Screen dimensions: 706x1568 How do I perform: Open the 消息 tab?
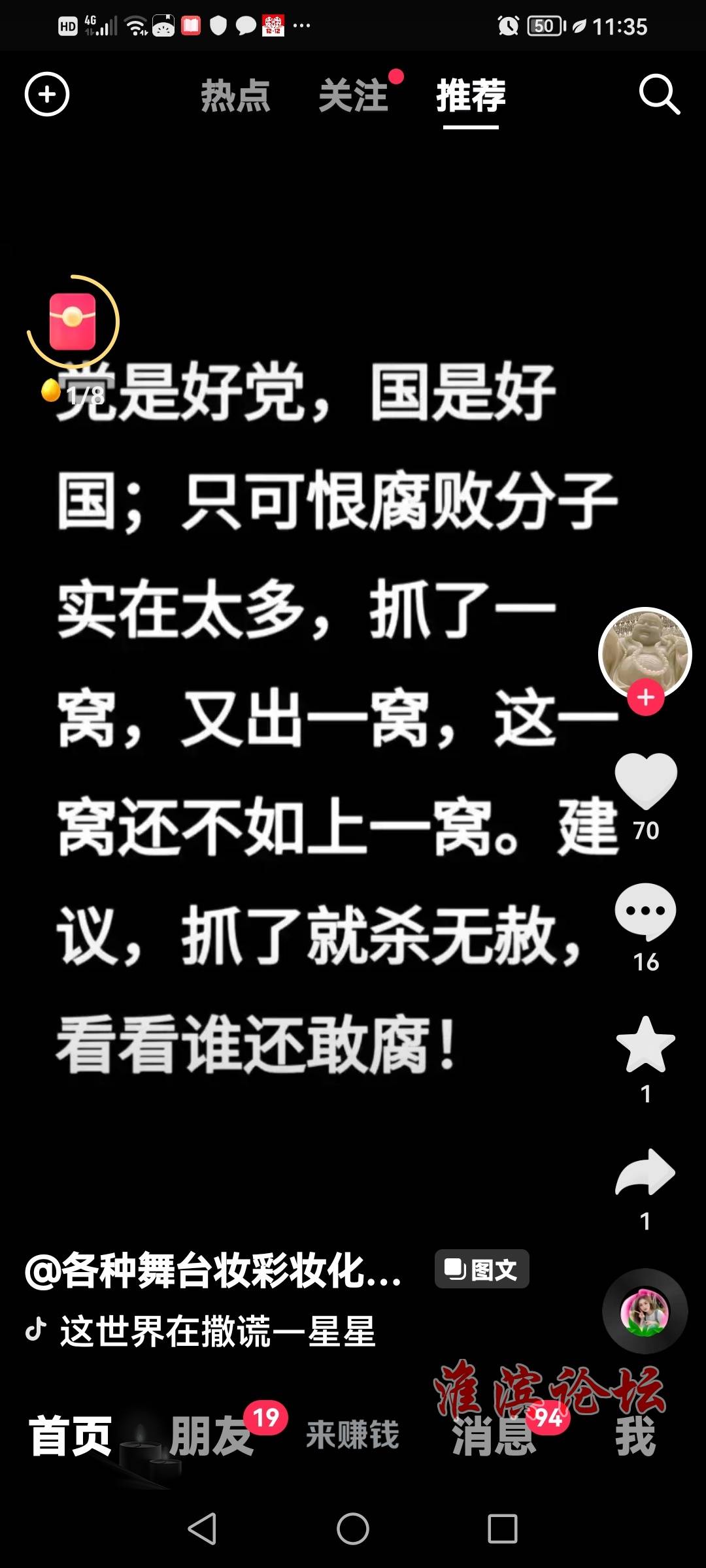point(494,1435)
